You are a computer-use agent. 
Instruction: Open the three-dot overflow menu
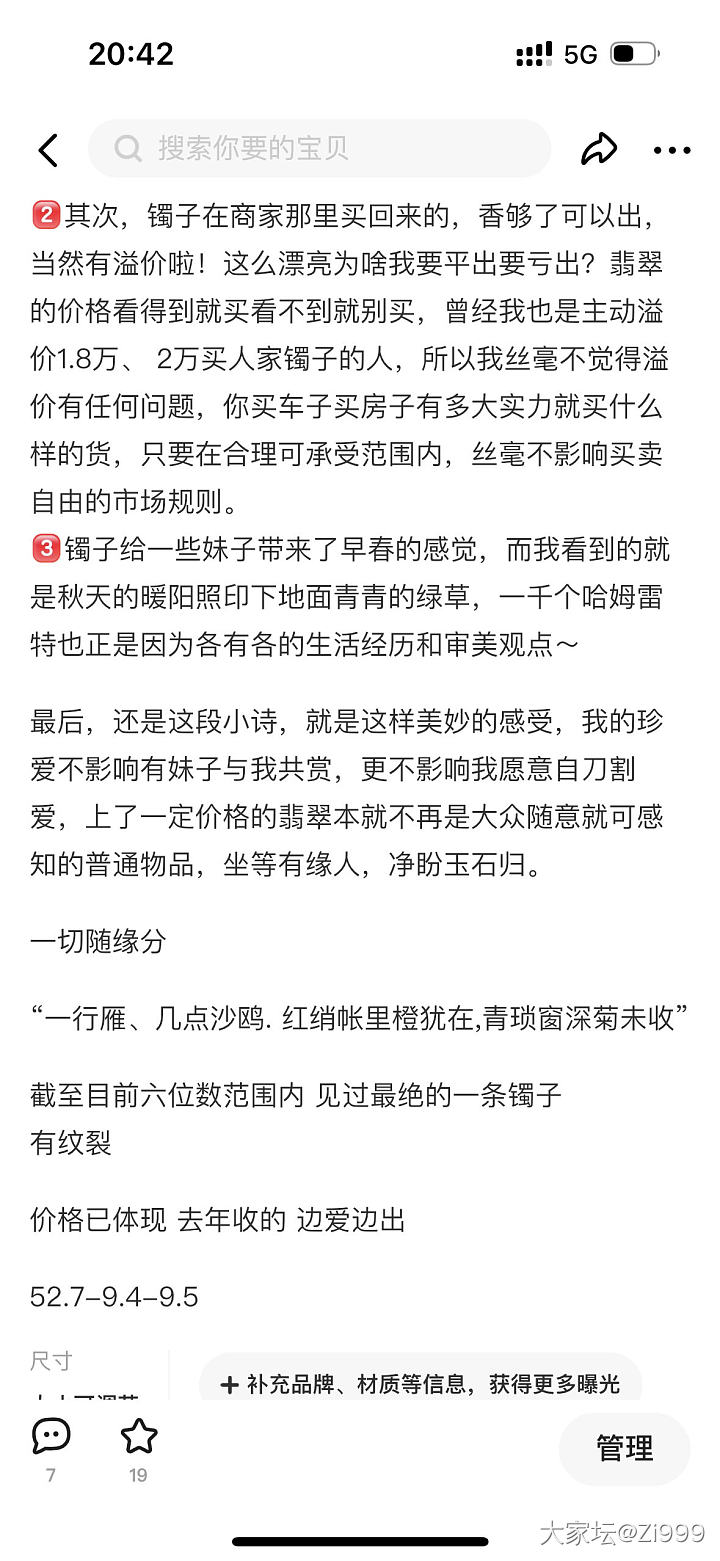point(672,151)
